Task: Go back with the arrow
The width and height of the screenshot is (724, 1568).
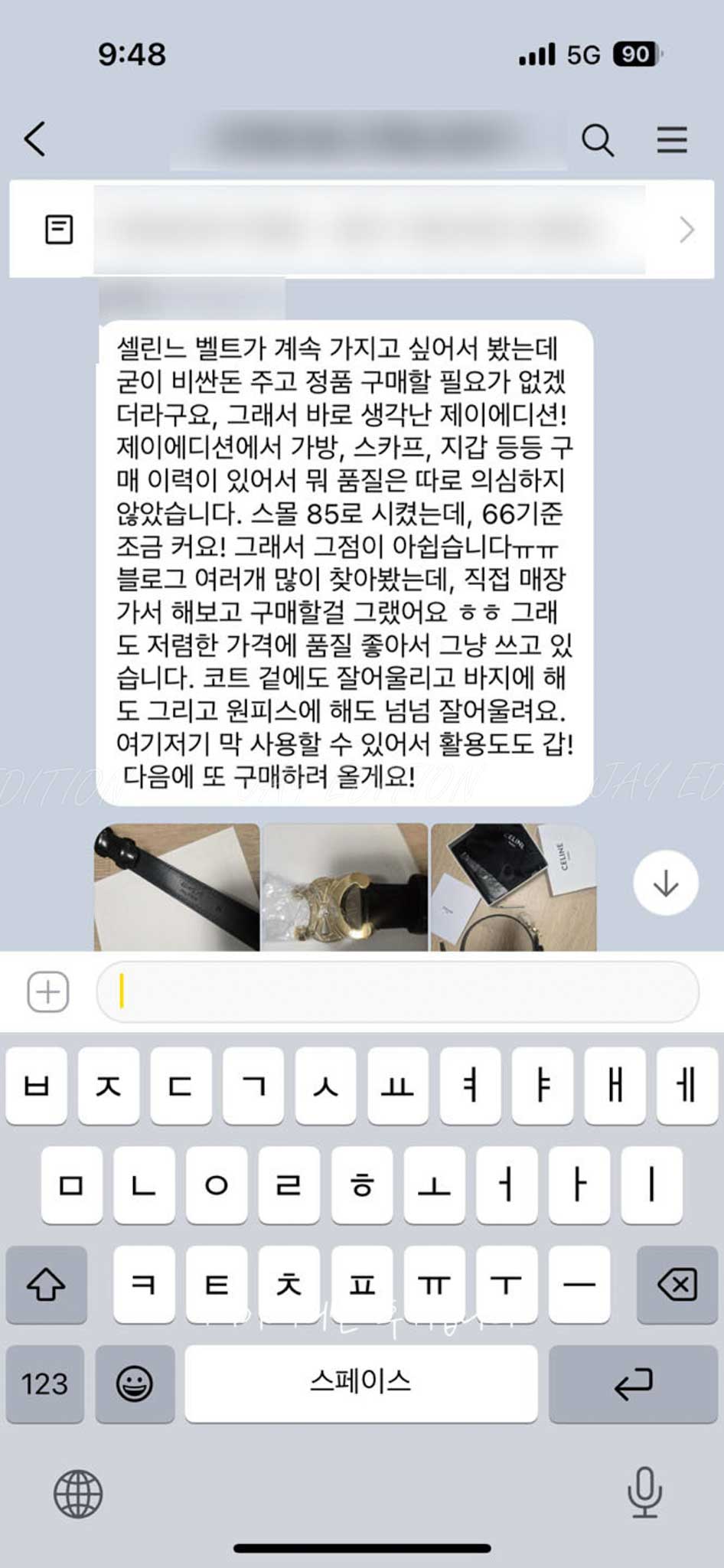Action: click(x=35, y=139)
